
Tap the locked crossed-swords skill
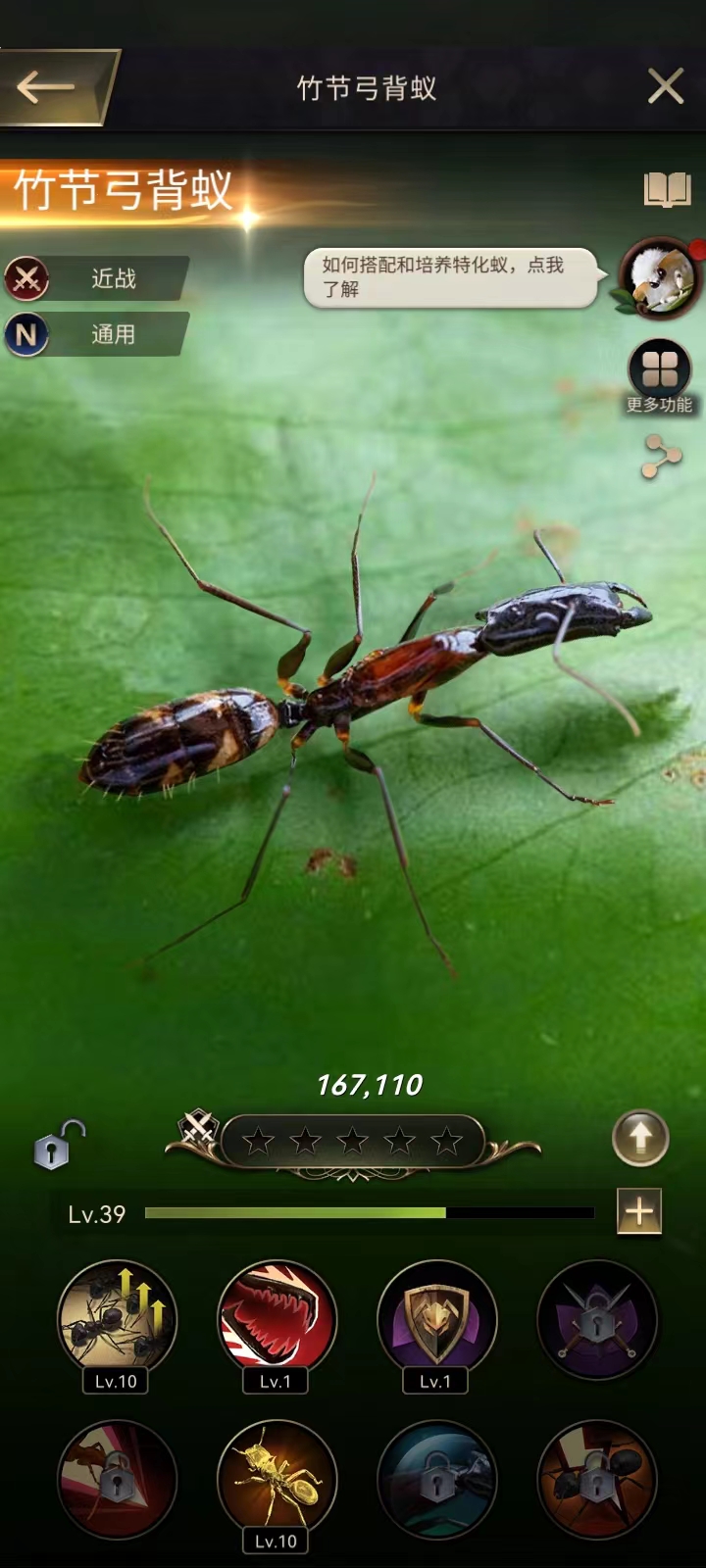596,1319
